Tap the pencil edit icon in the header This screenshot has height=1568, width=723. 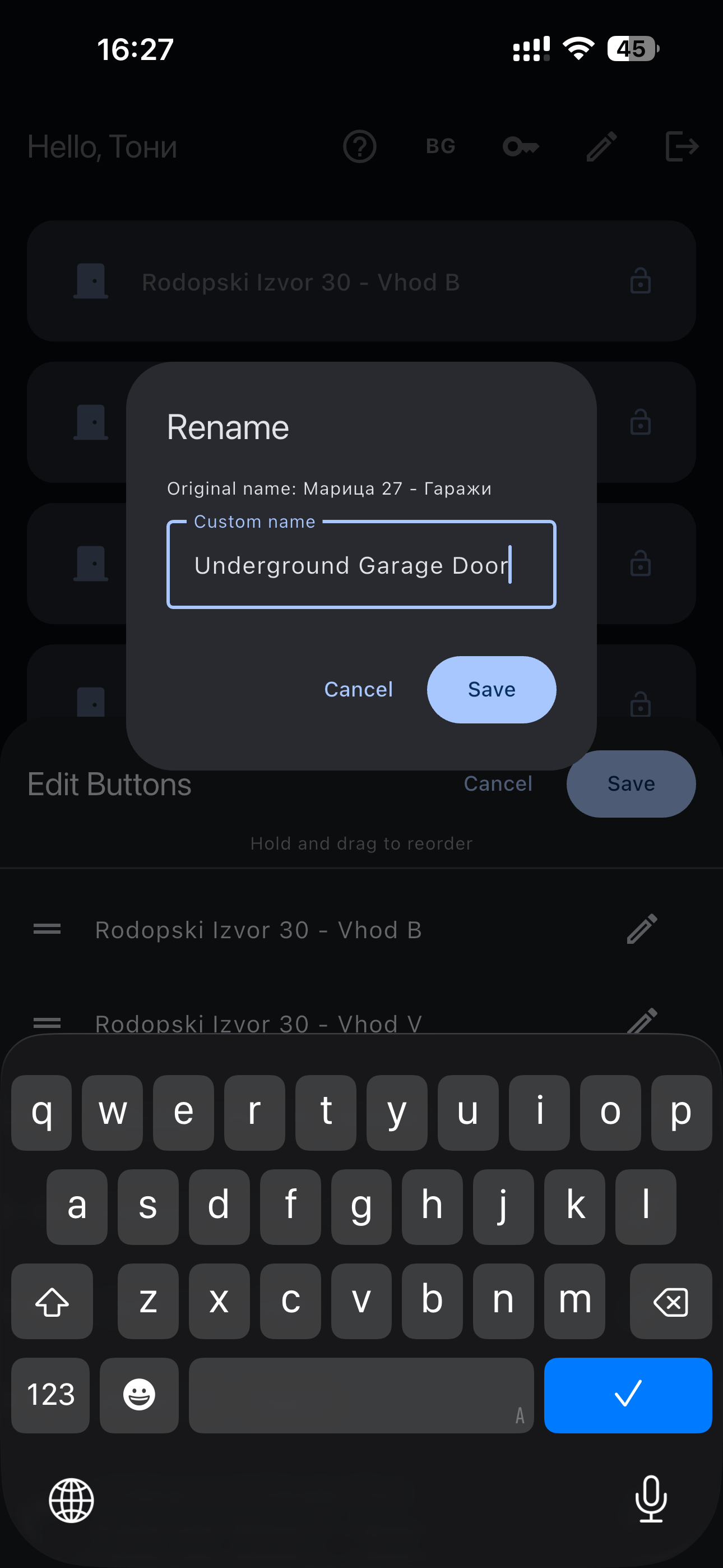tap(601, 146)
